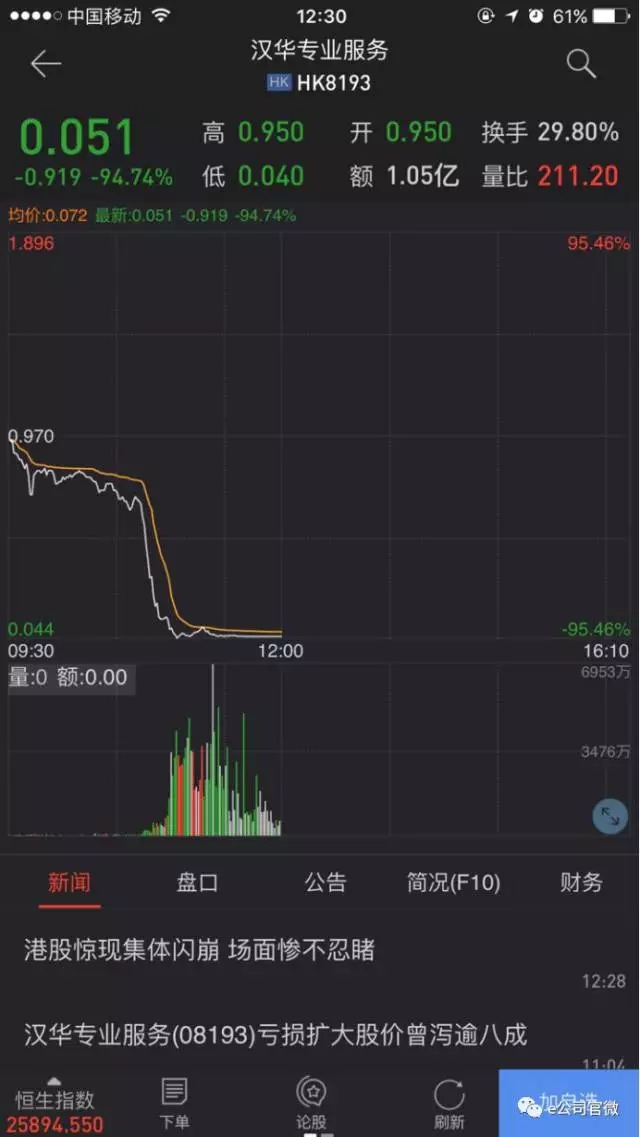Go back using the arrow icon
The height and width of the screenshot is (1137, 640).
(45, 64)
